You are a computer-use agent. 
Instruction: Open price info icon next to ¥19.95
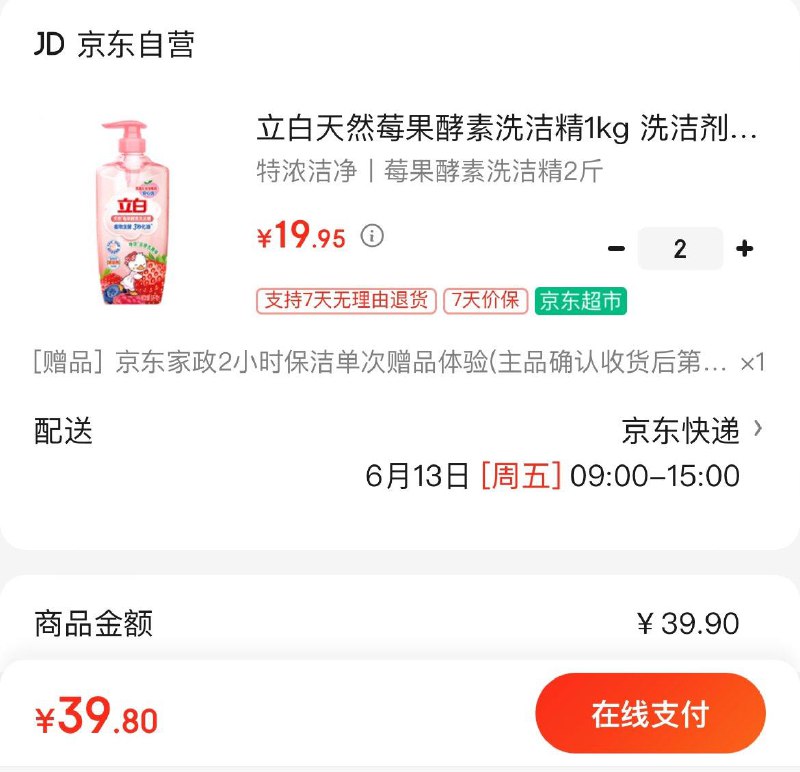pos(372,236)
